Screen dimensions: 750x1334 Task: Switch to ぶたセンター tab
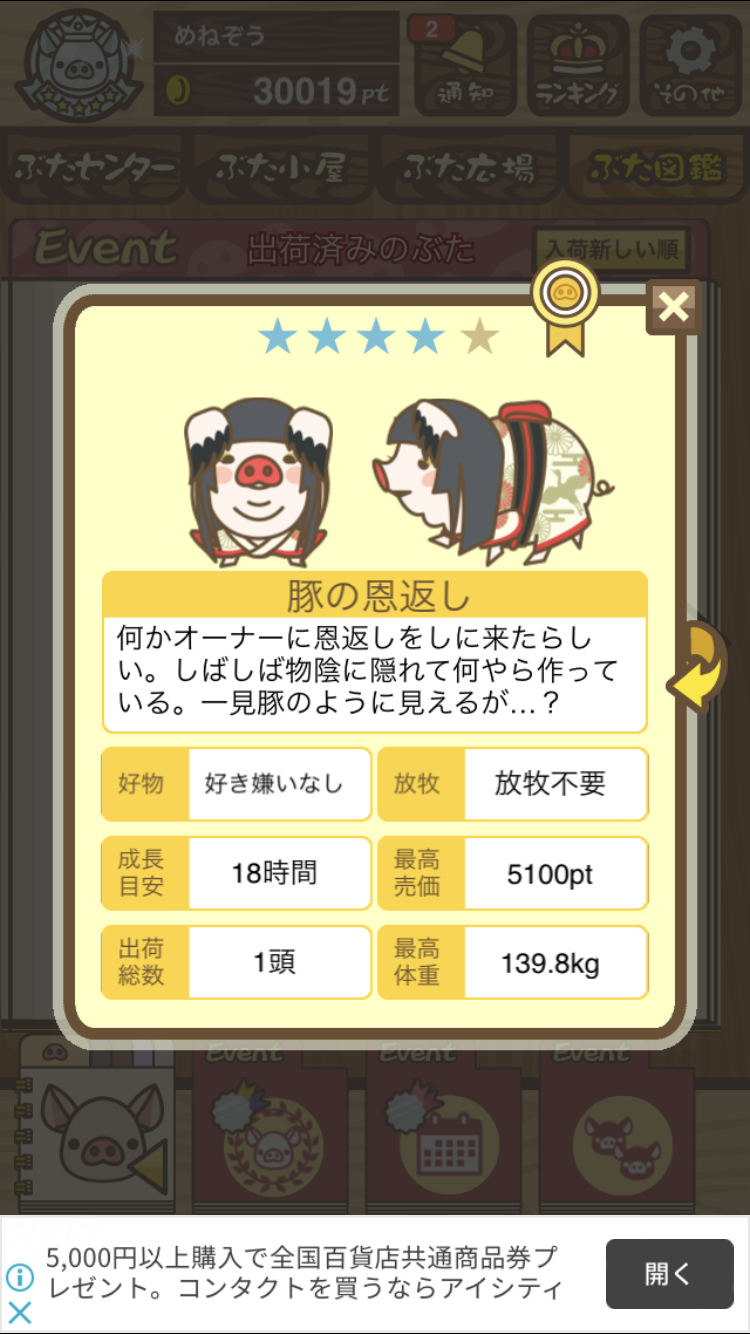[94, 168]
